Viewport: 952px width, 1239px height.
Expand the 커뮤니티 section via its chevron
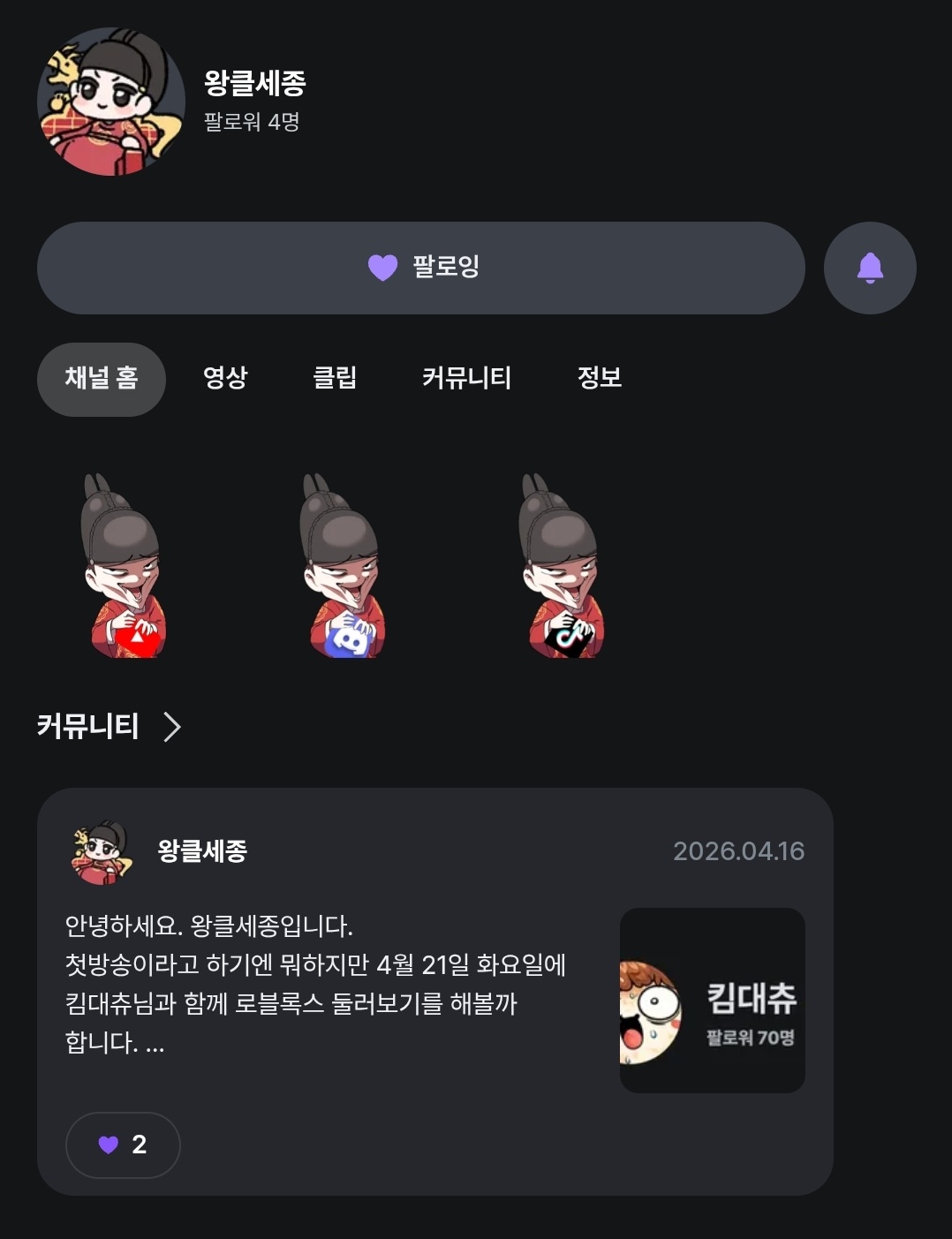point(173,727)
